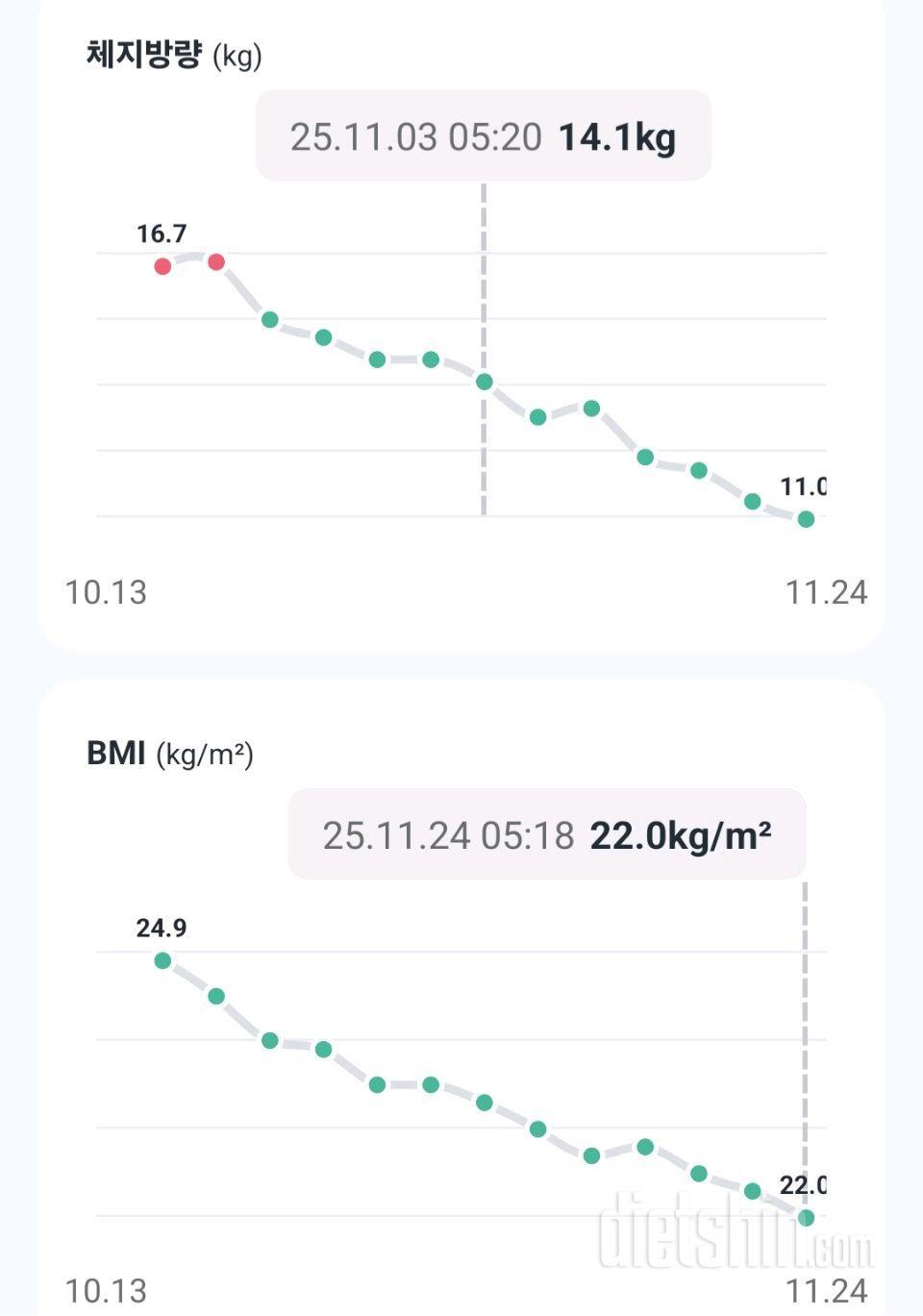The image size is (923, 1316).
Task: Select the 16.7 starting point on body fat chart
Action: [162, 266]
